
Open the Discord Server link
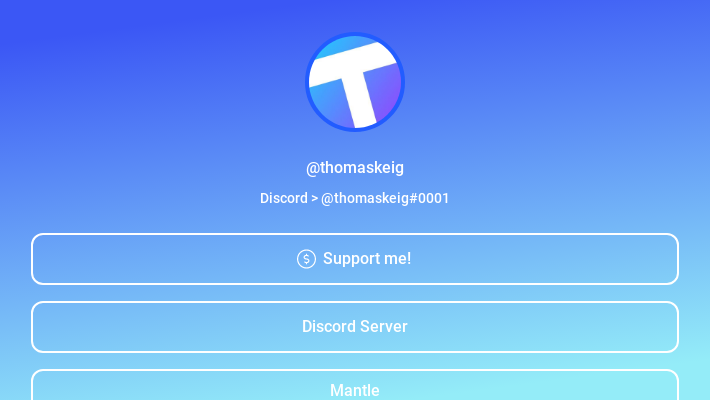(x=355, y=327)
